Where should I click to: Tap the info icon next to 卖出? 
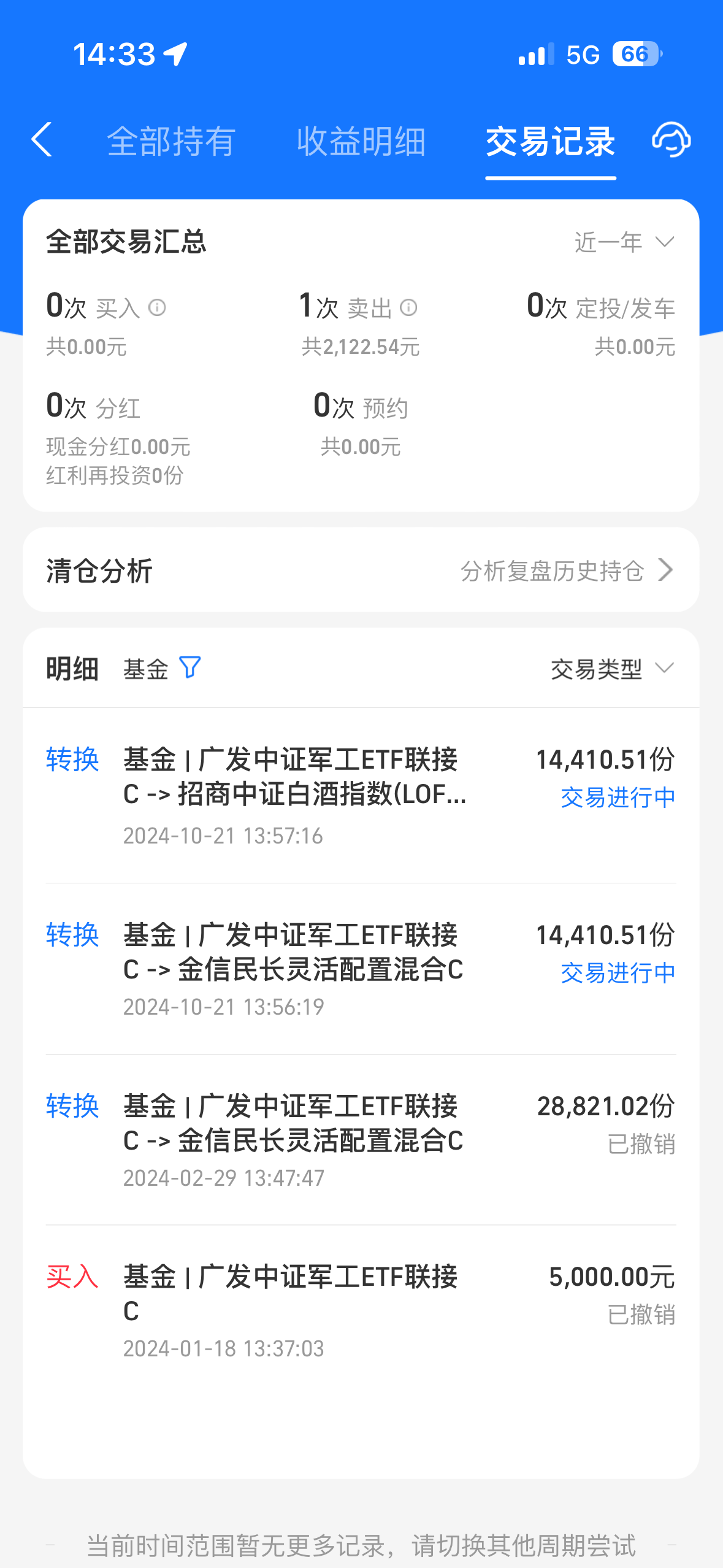tap(408, 307)
